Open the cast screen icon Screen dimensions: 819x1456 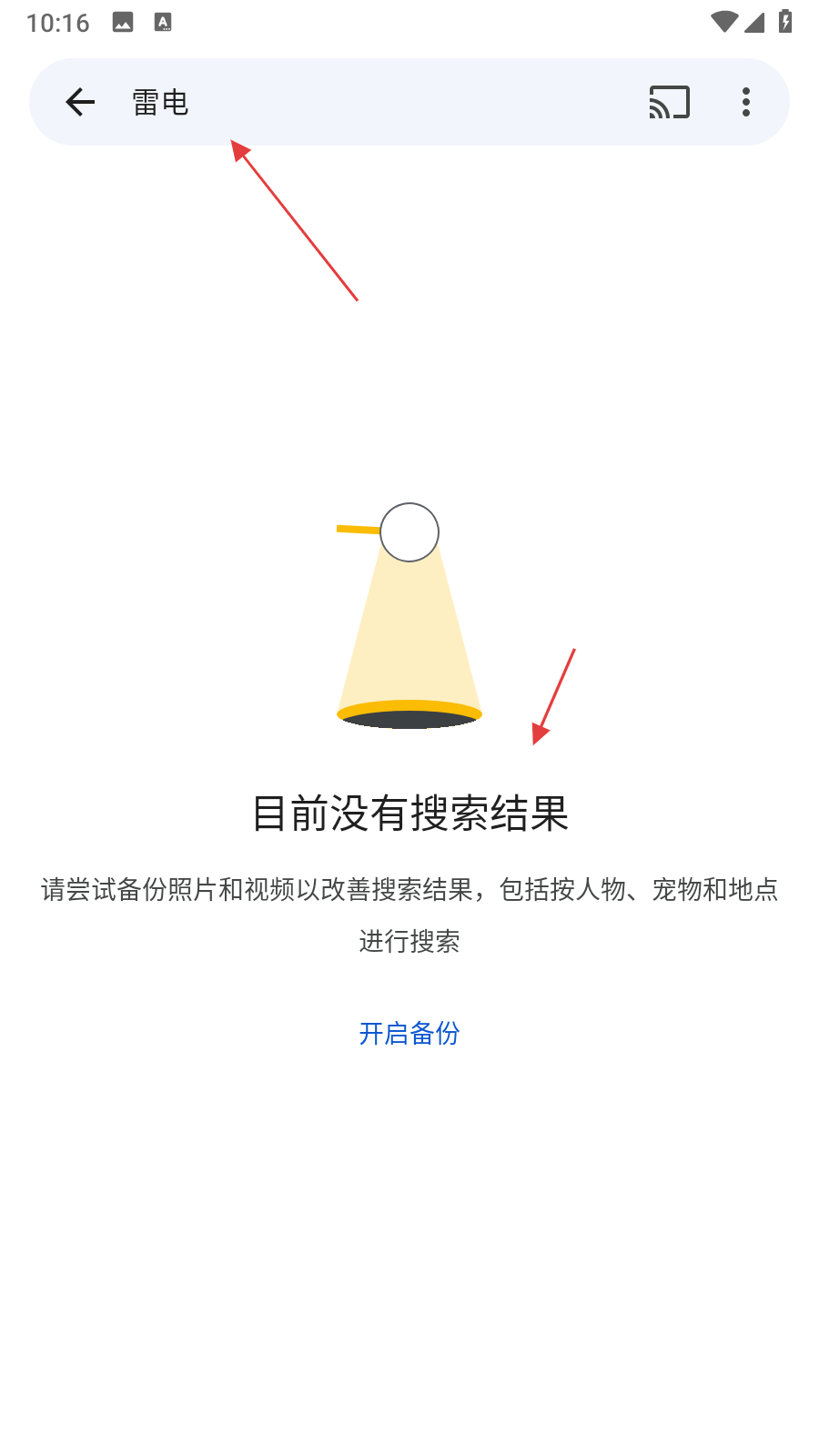click(x=669, y=102)
